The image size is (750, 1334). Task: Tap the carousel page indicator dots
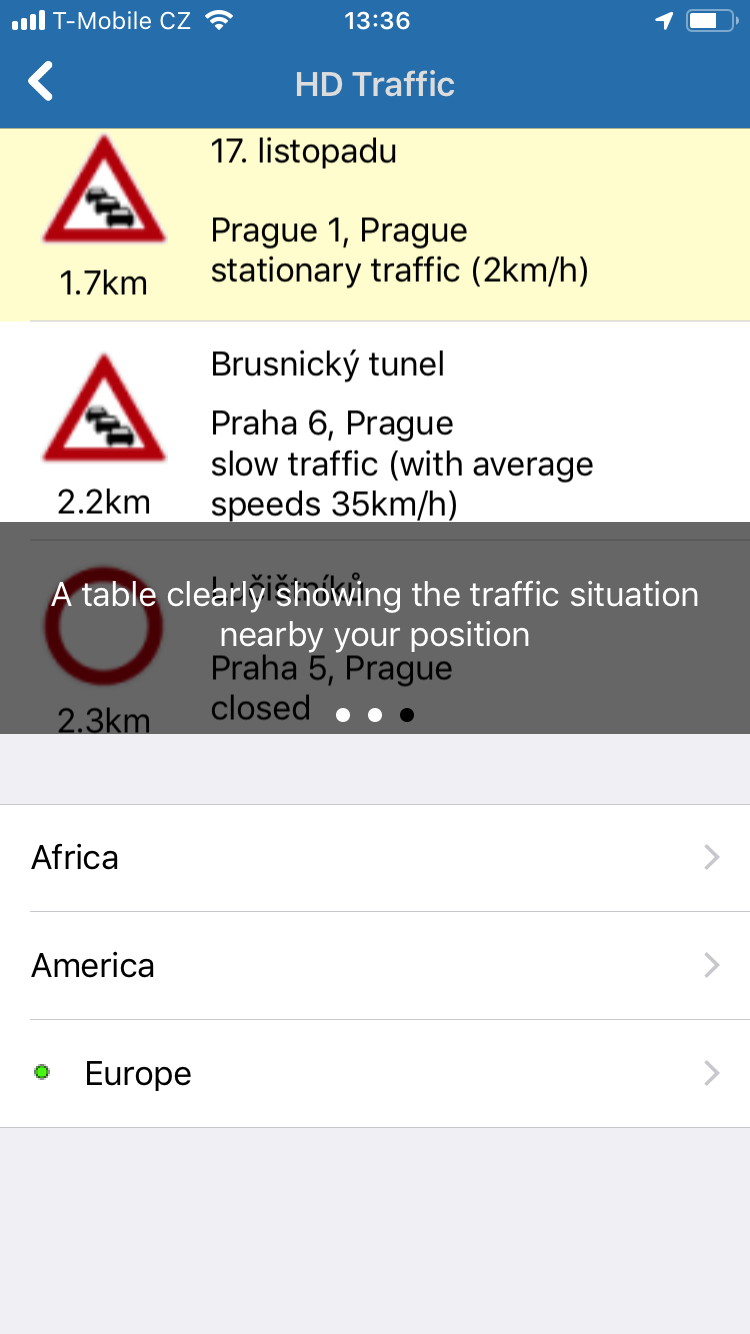[x=375, y=715]
